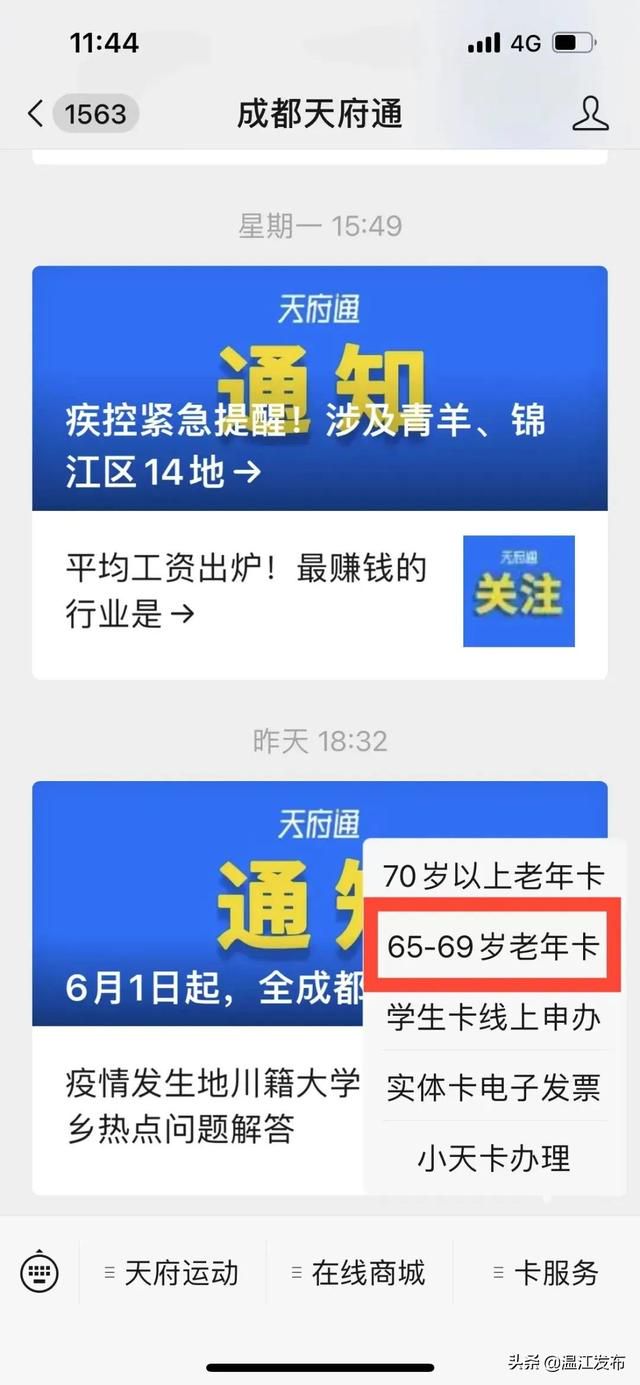
Task: Select 70岁以上老年卡 from the menu
Action: [x=494, y=876]
